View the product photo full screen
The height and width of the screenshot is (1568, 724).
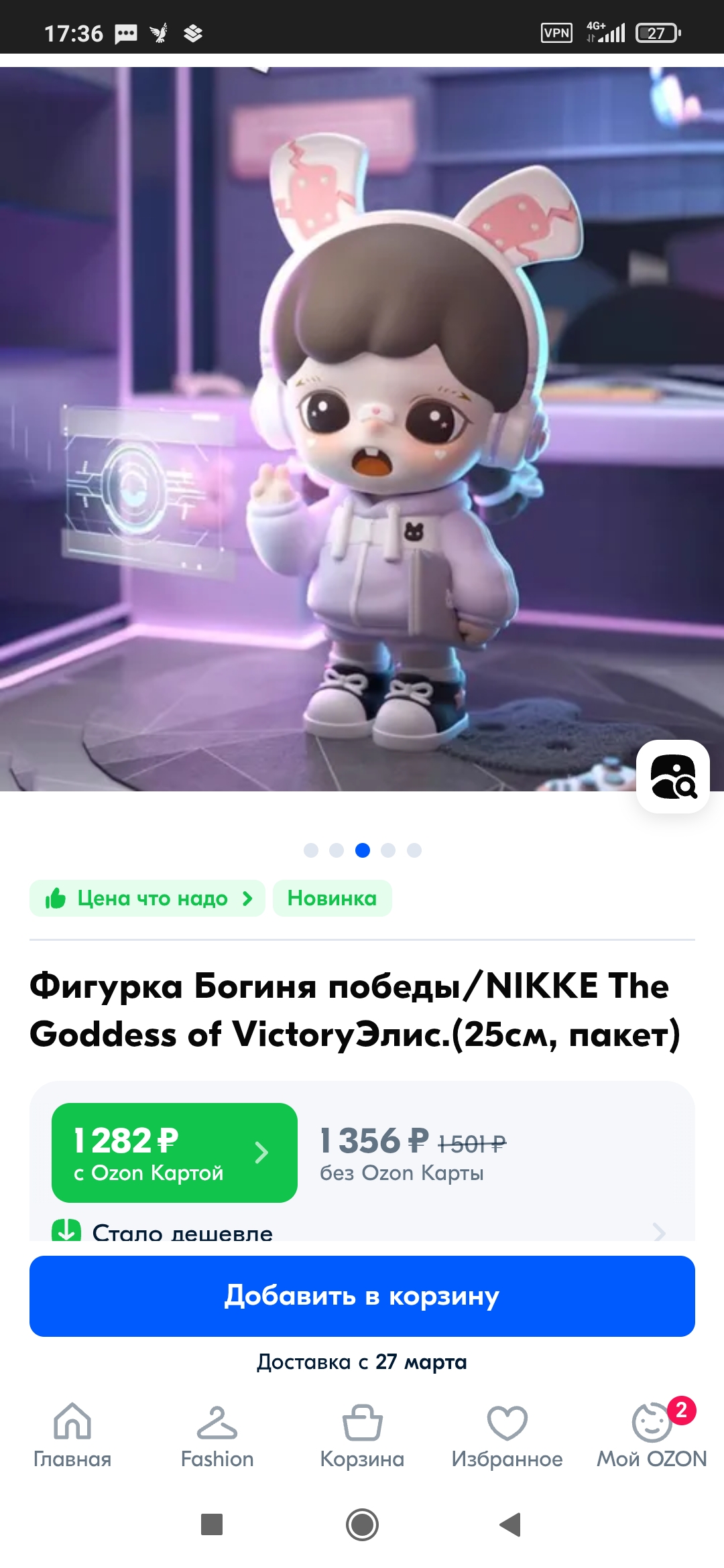[362, 429]
